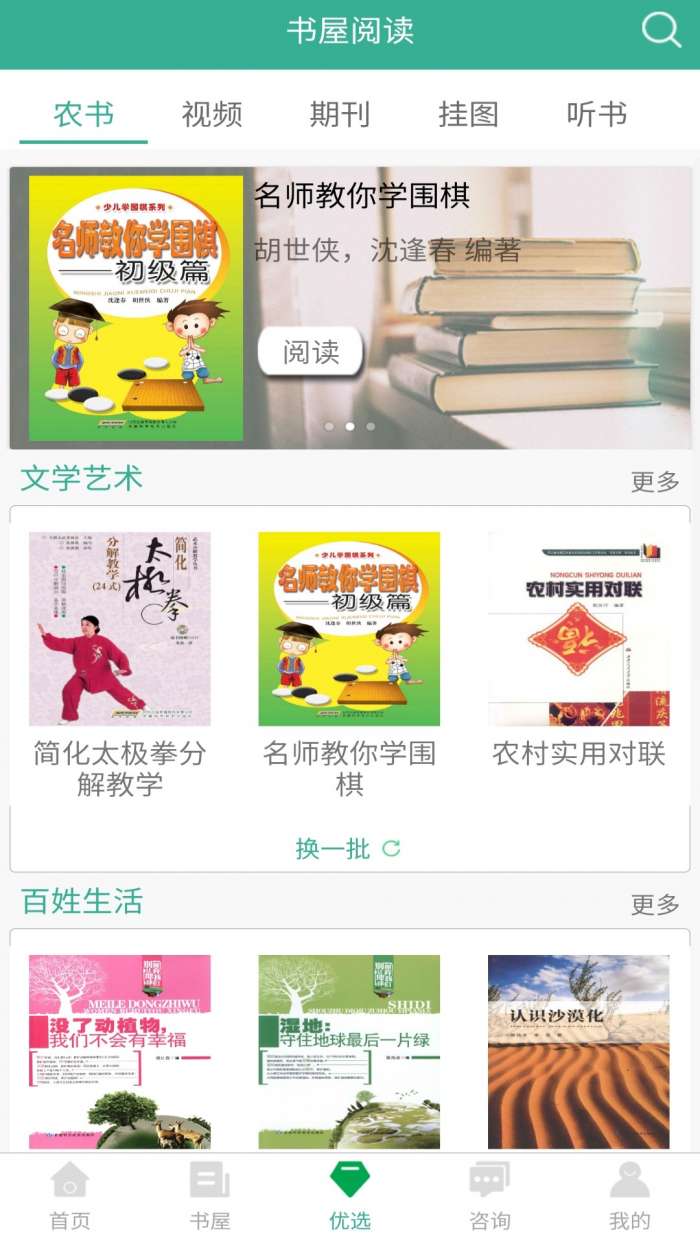This screenshot has width=700, height=1244.
Task: Tap the 阅读 button on the banner
Action: point(310,352)
